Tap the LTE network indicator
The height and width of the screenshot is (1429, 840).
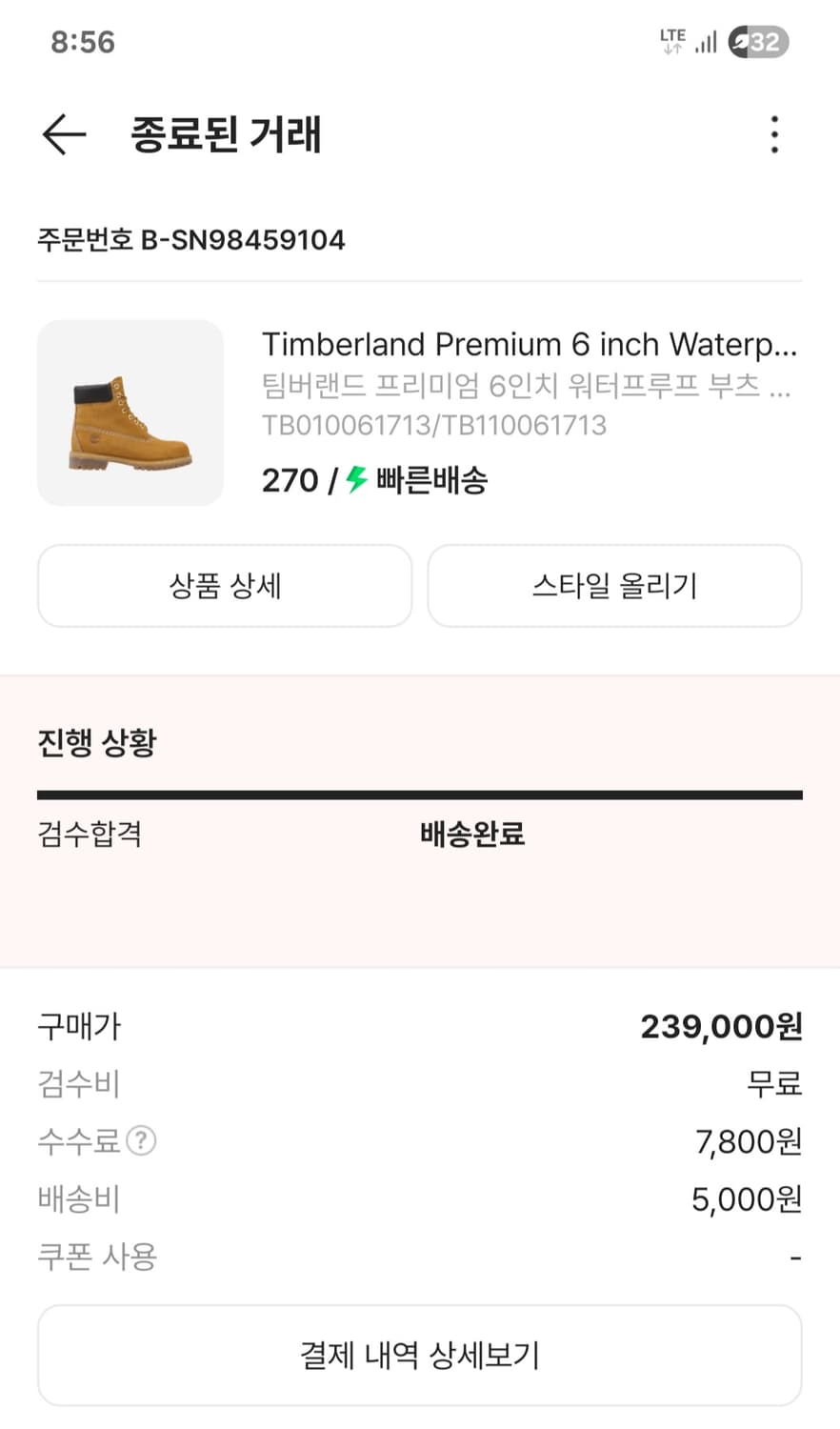coord(673,36)
